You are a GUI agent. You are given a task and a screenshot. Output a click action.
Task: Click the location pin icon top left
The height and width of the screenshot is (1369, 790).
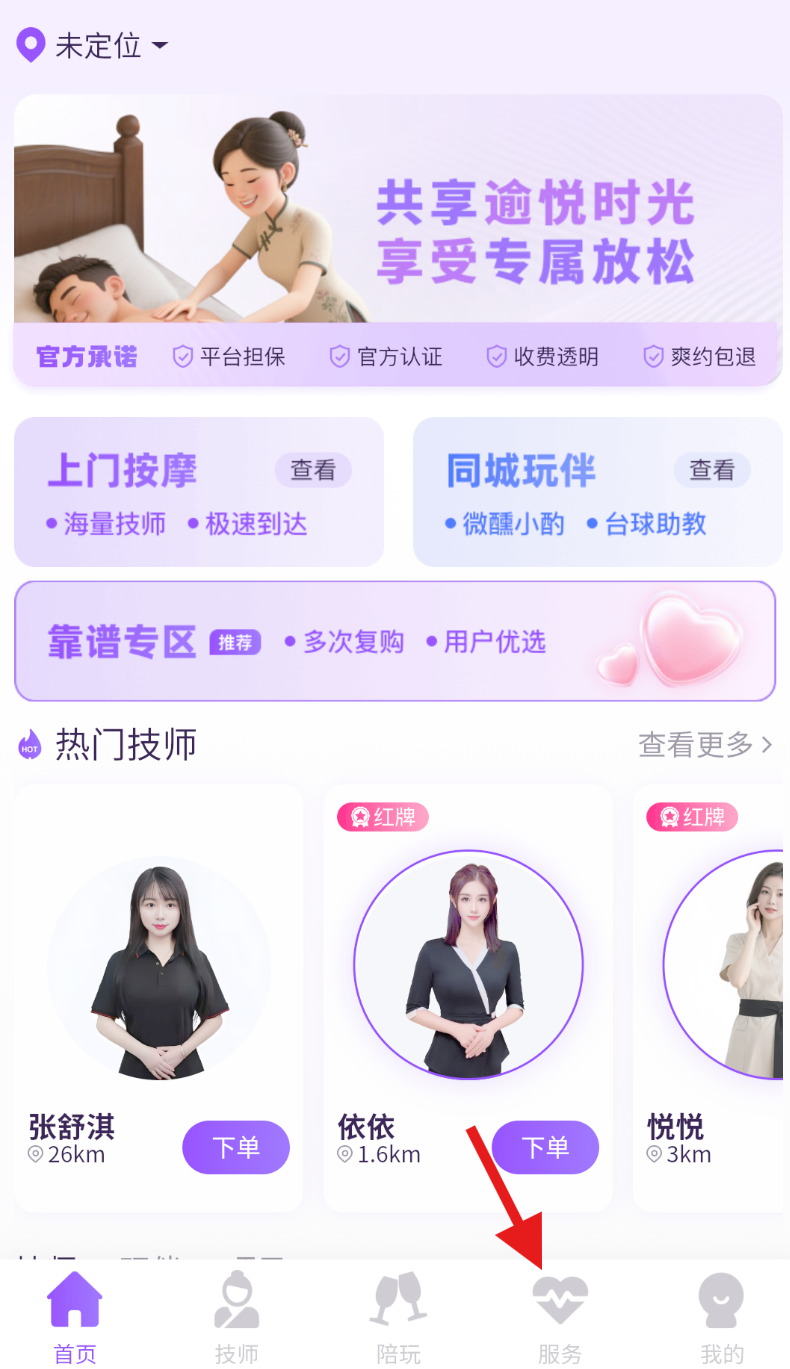point(30,45)
